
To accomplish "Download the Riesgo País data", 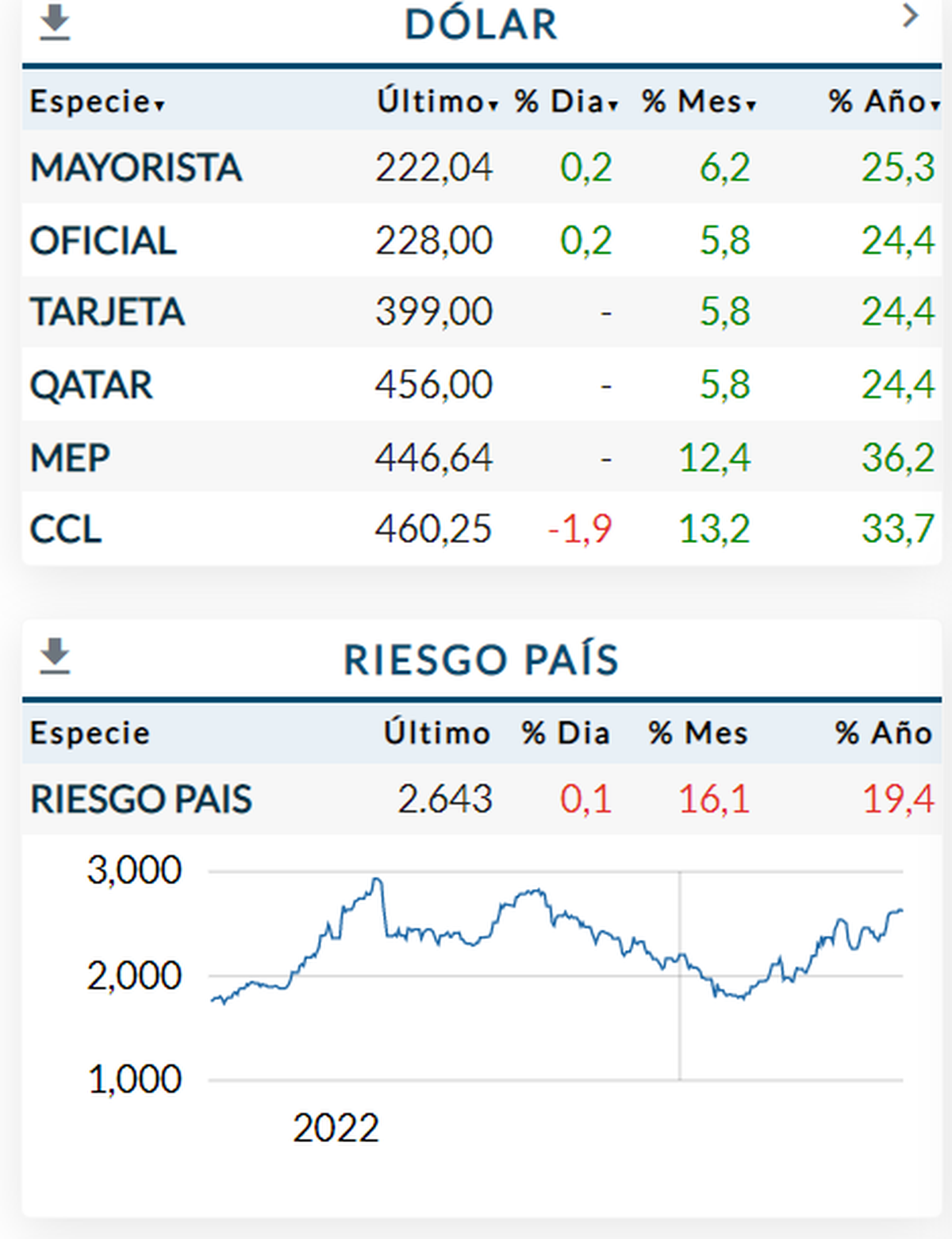I will 55,656.
